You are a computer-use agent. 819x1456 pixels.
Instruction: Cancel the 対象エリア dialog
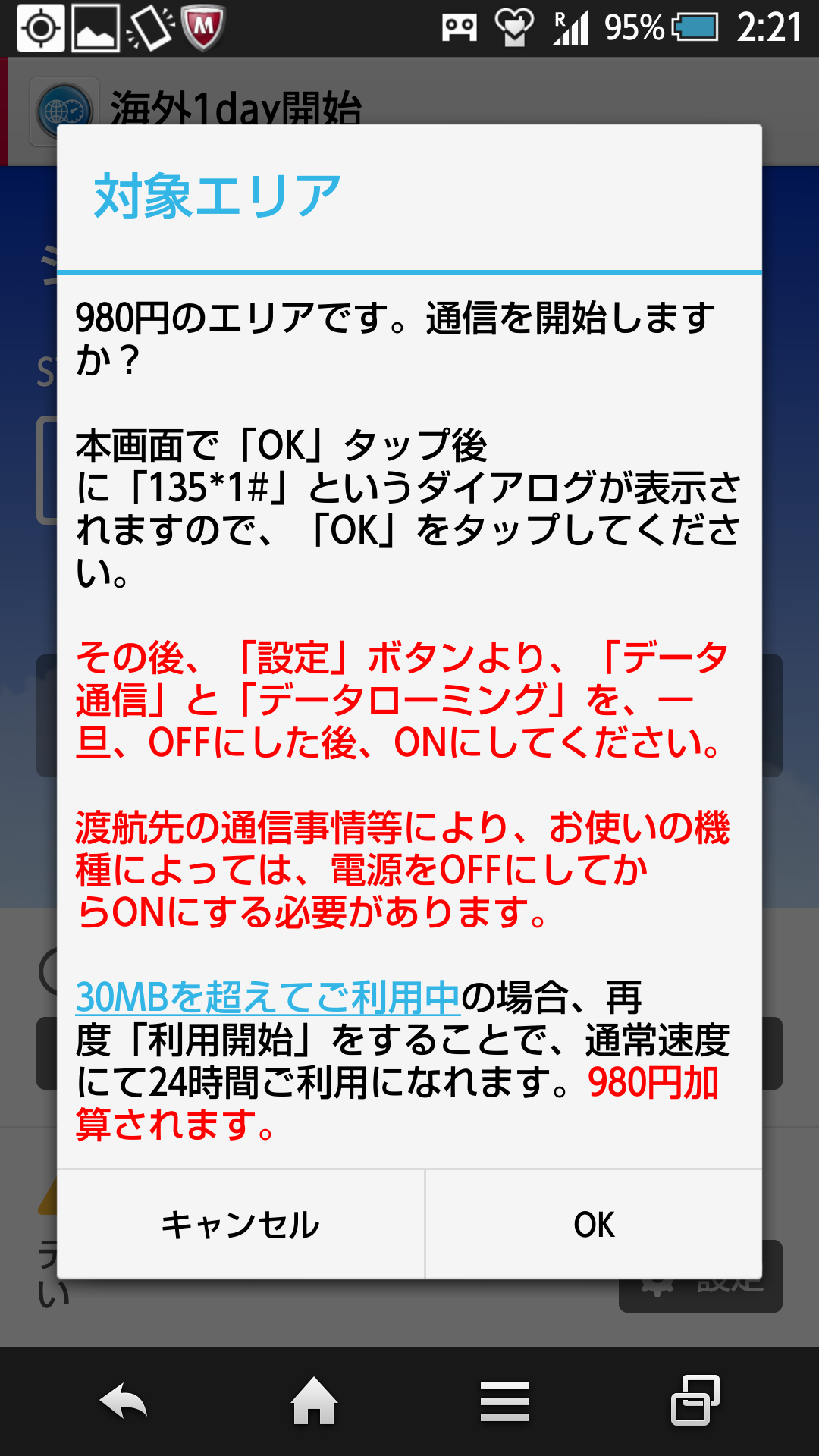(240, 1224)
